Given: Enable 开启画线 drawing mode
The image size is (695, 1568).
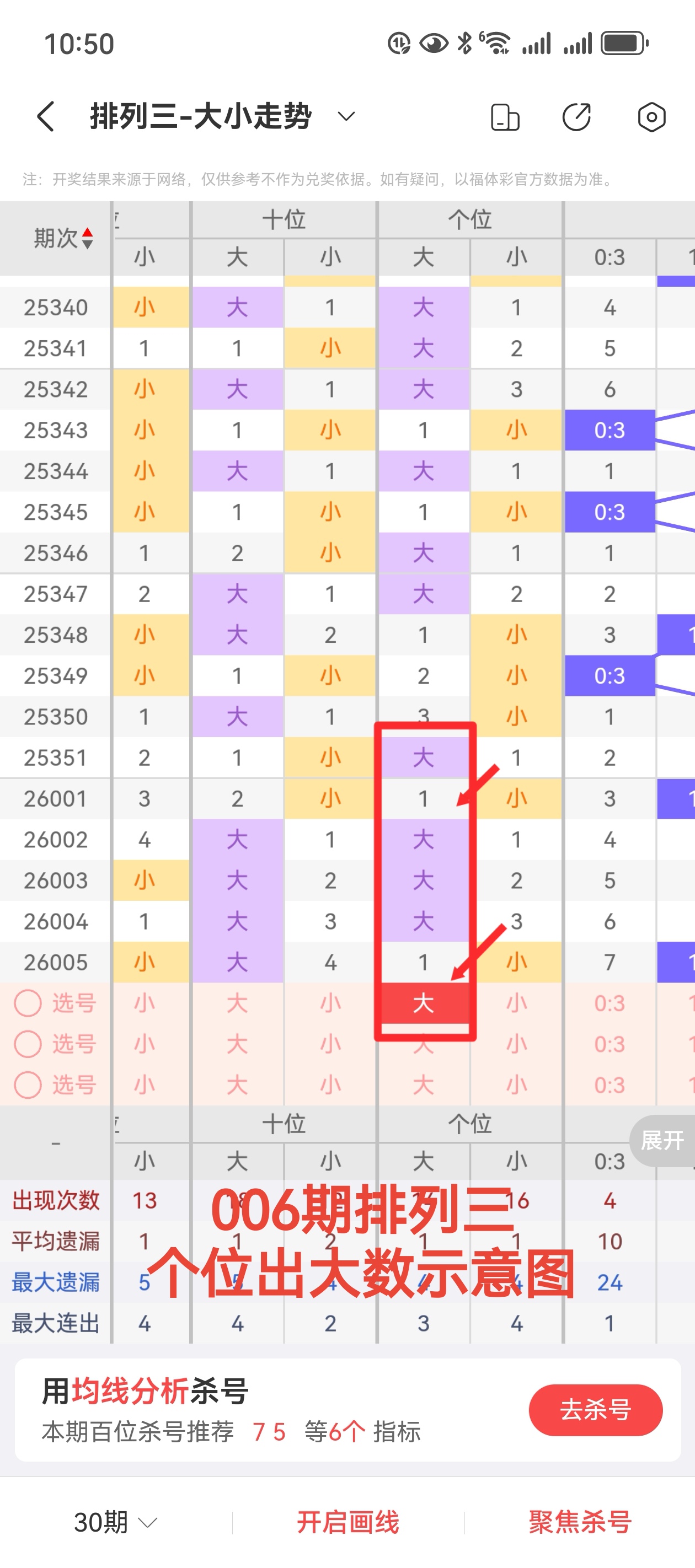Looking at the screenshot, I should [348, 1522].
